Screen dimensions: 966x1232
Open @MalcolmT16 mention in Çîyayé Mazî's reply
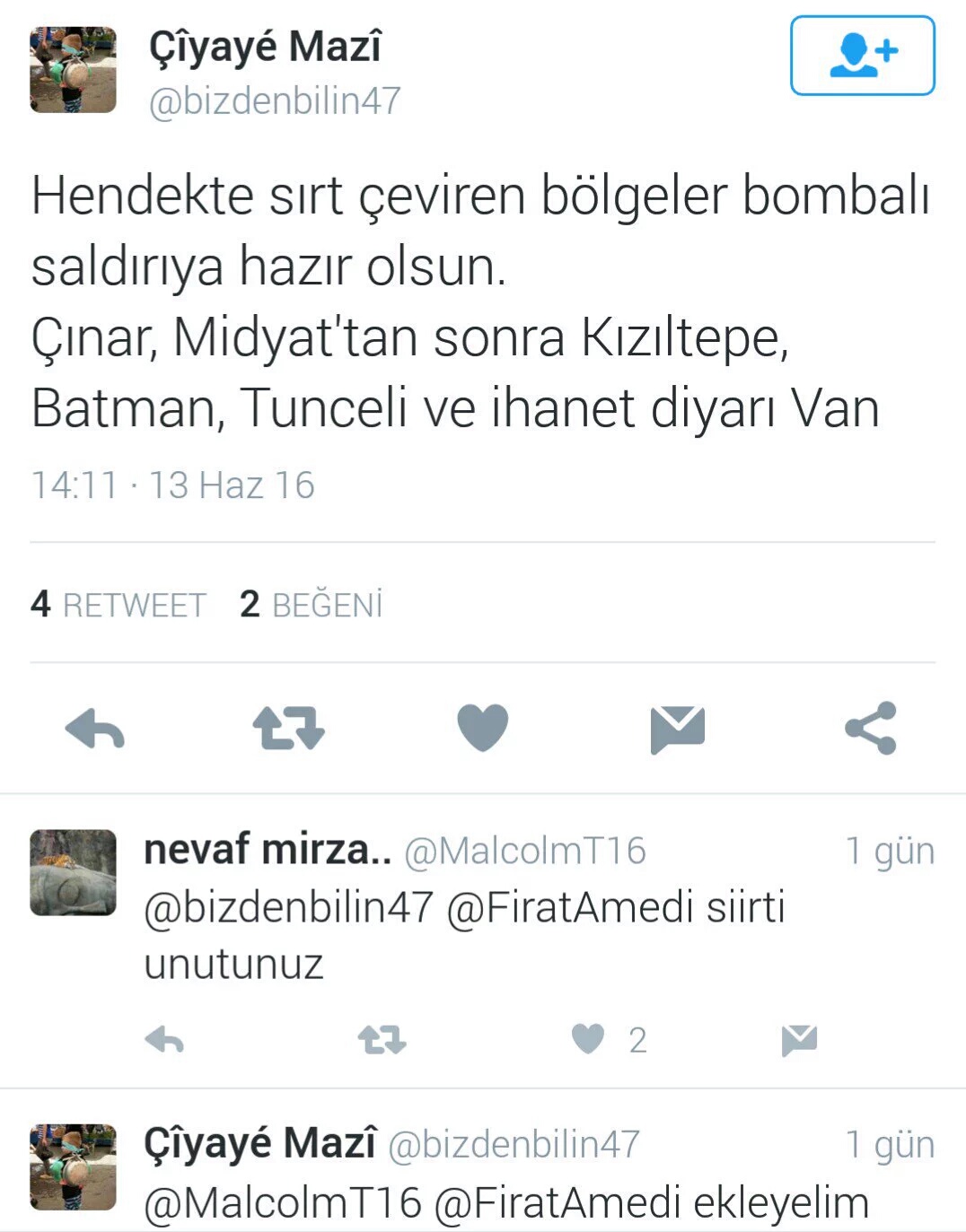(x=282, y=1202)
